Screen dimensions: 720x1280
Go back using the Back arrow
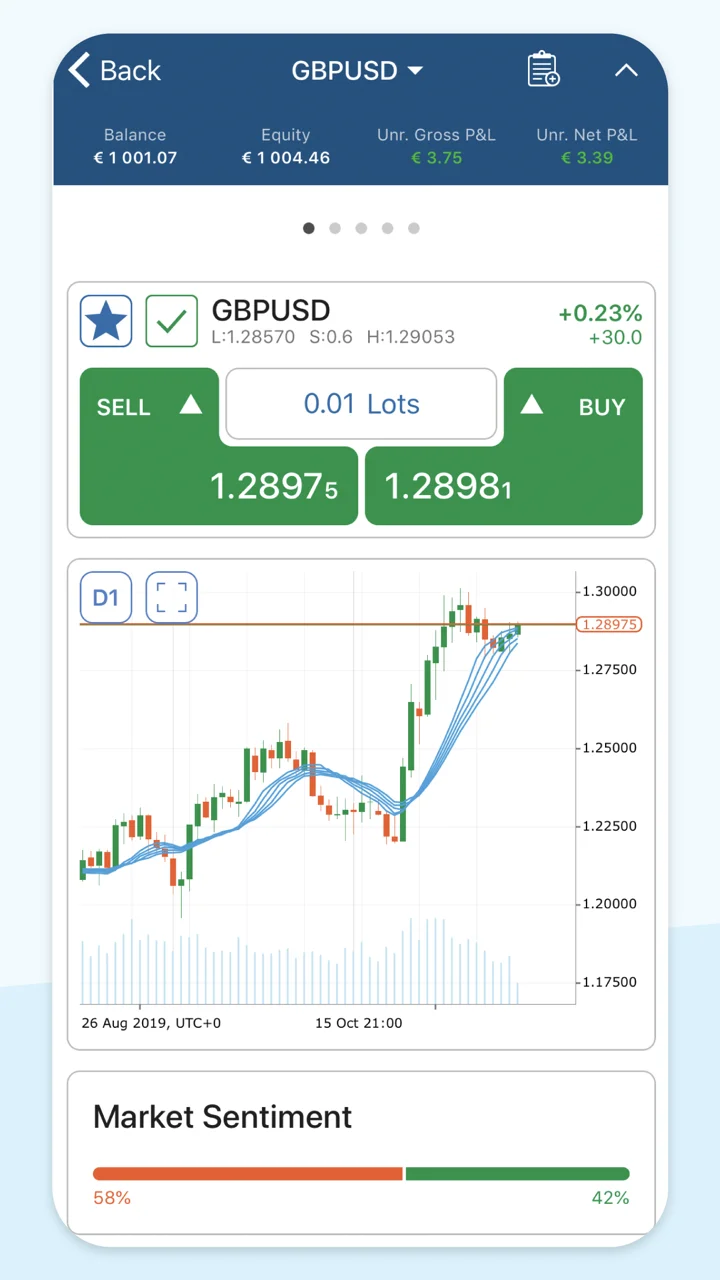click(114, 70)
